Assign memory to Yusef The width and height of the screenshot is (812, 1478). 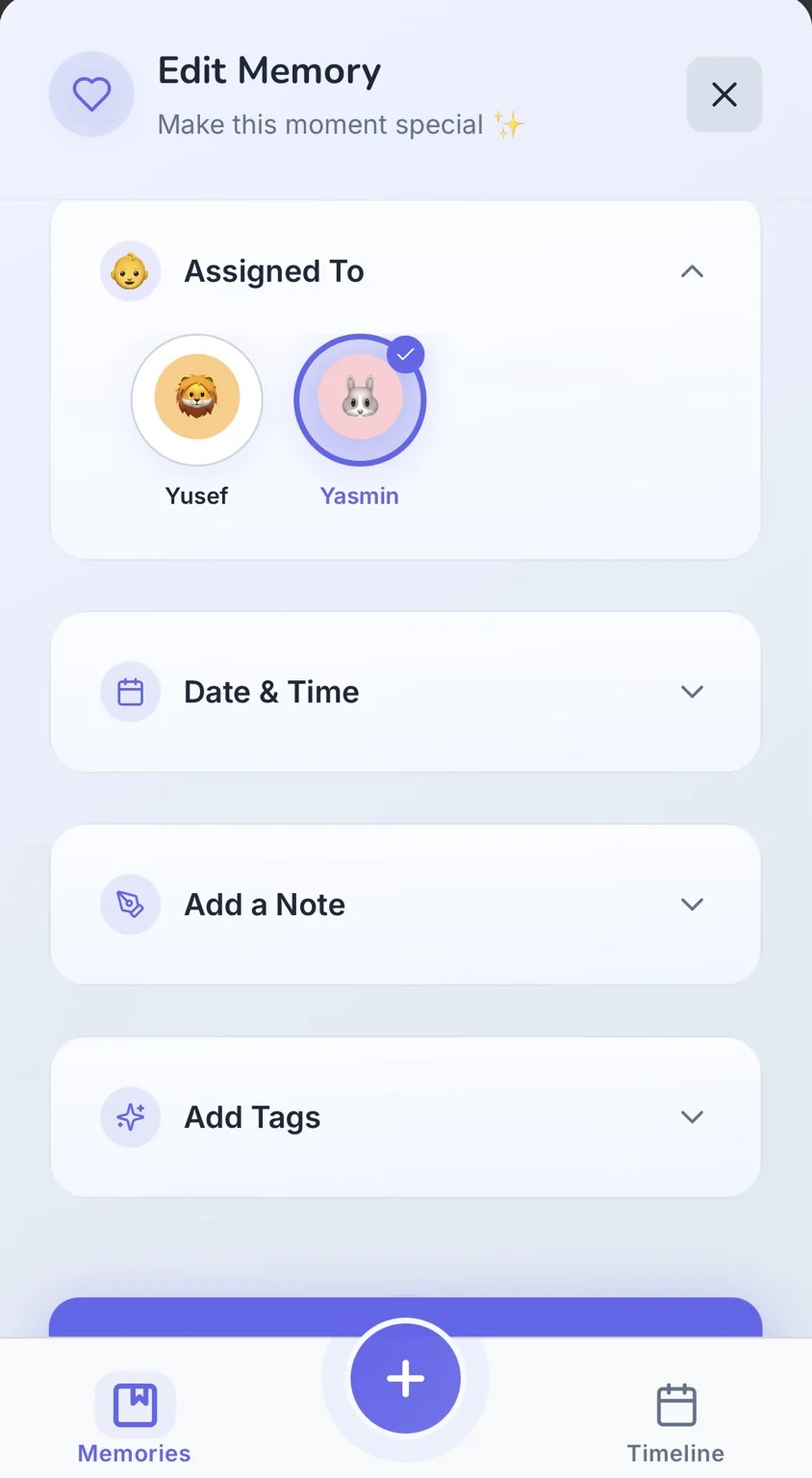(197, 398)
